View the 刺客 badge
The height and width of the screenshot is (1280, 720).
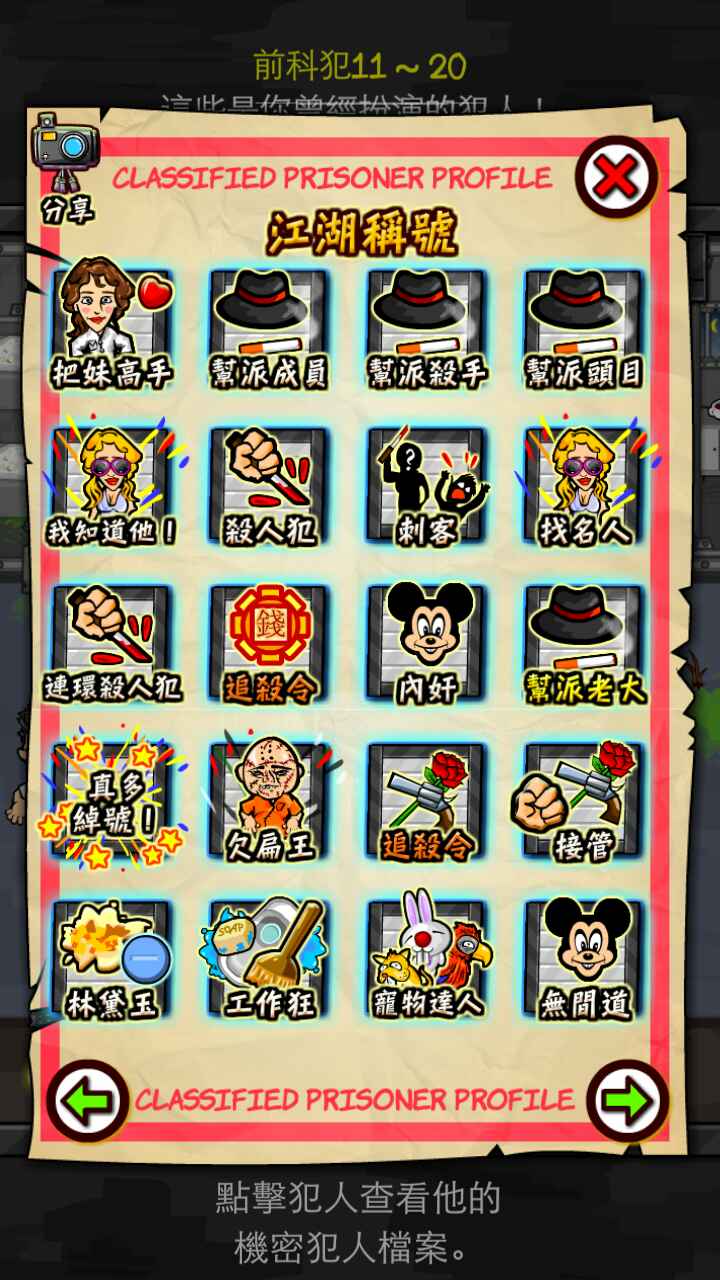(x=427, y=486)
